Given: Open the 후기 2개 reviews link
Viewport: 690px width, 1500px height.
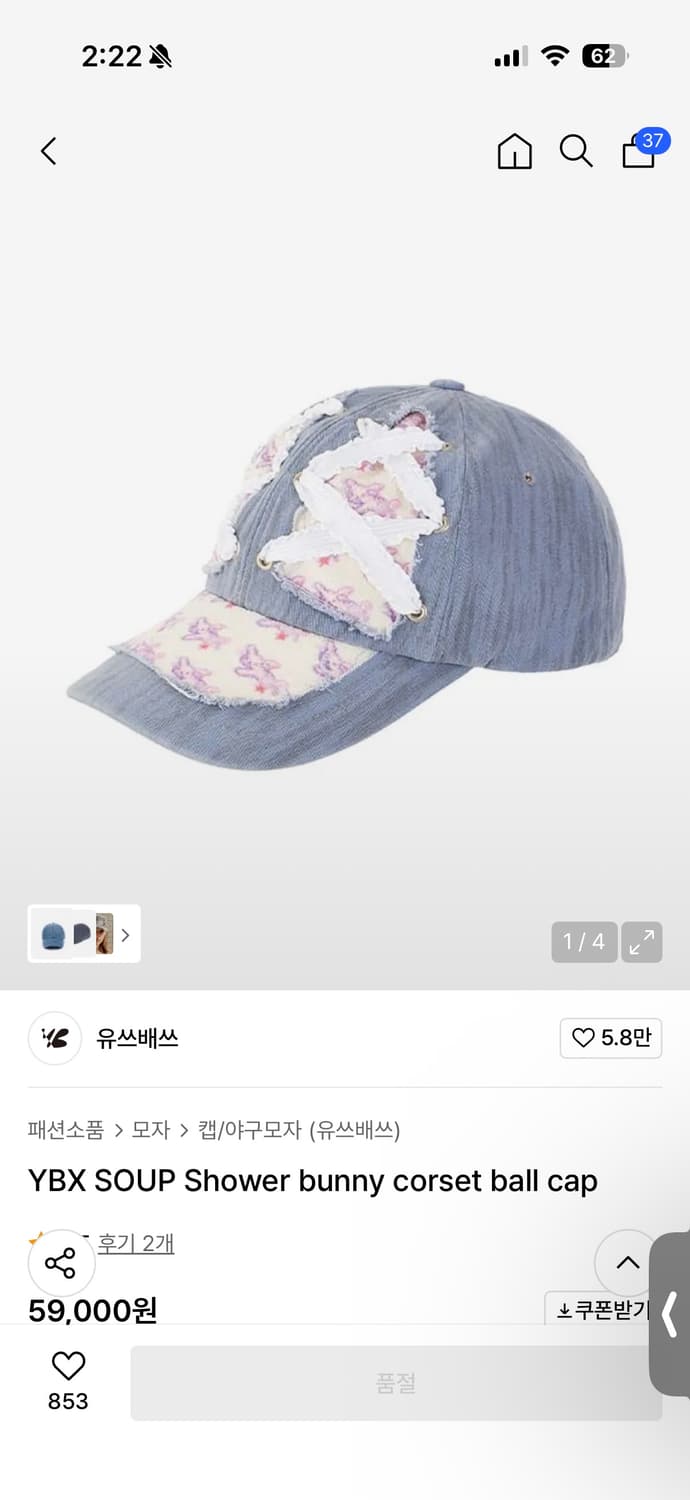Looking at the screenshot, I should click(x=136, y=1243).
